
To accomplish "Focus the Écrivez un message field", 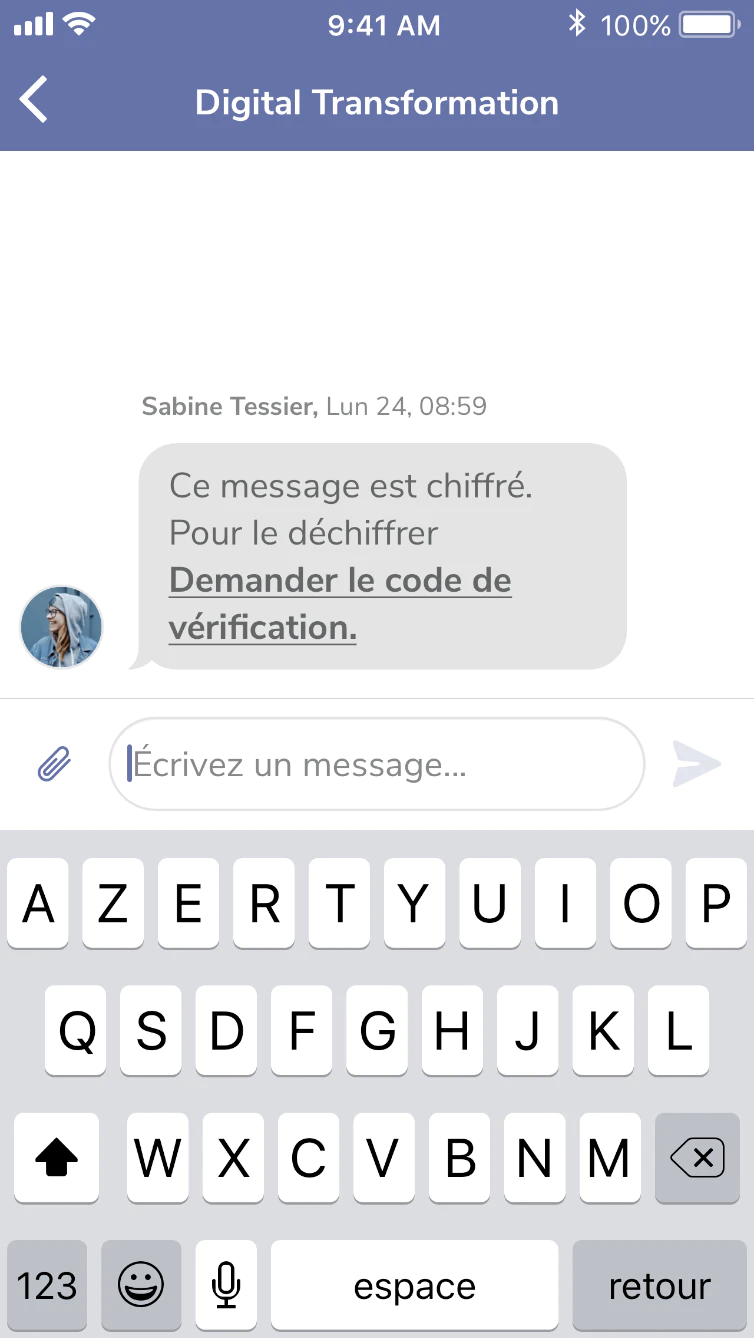I will click(376, 765).
